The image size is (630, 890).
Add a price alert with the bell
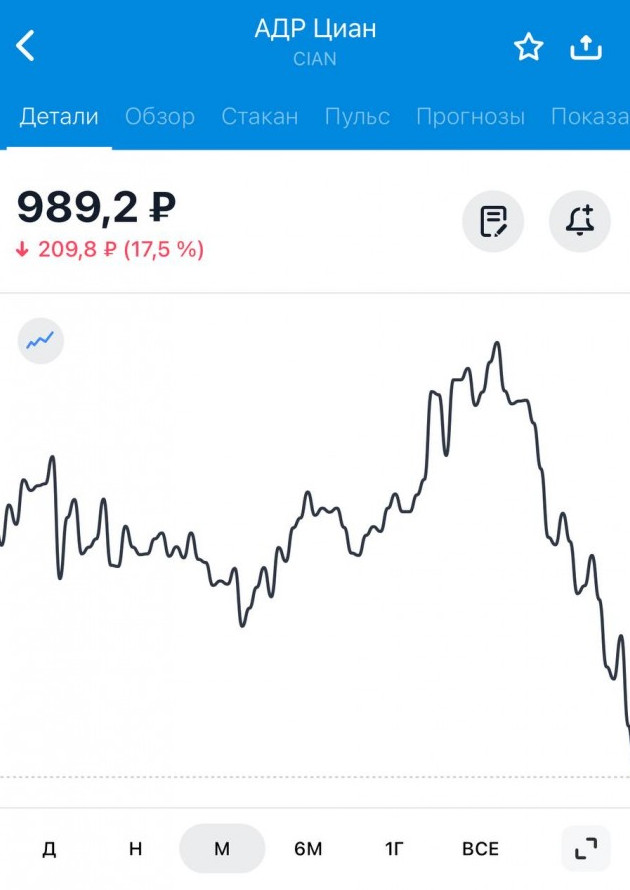pyautogui.click(x=580, y=221)
